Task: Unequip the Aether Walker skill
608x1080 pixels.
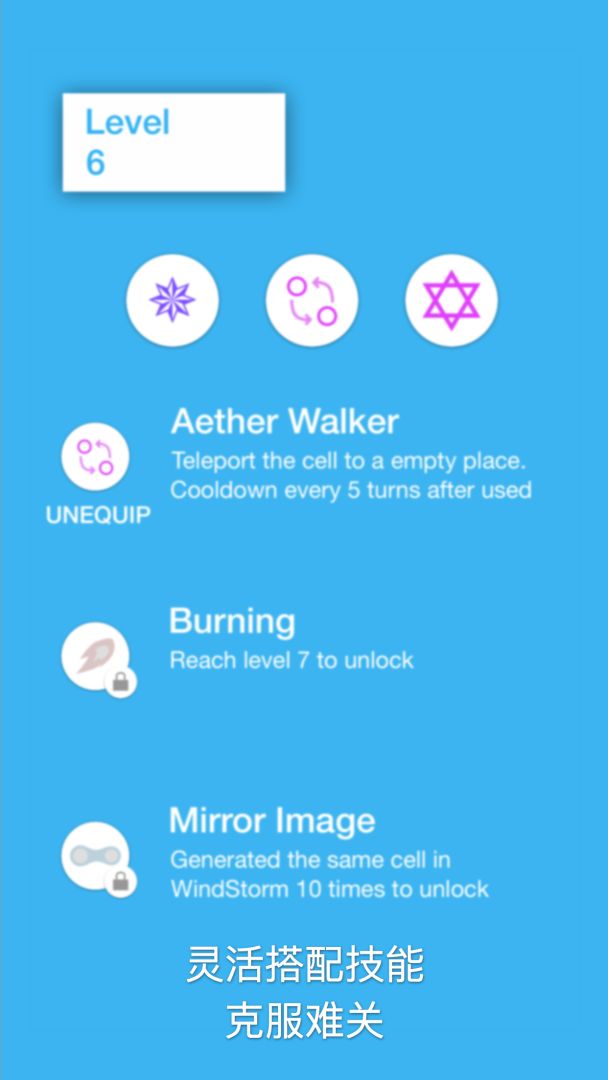Action: [x=97, y=515]
